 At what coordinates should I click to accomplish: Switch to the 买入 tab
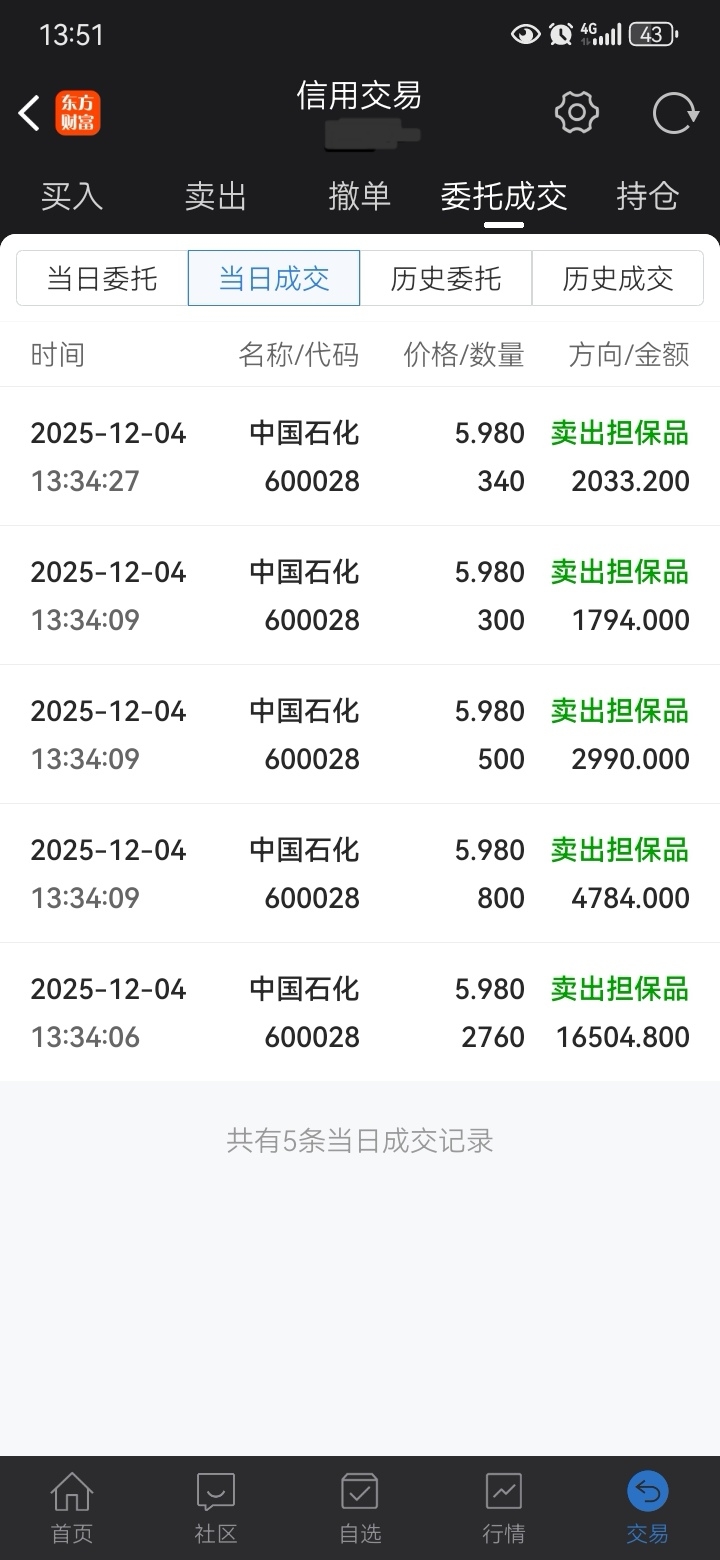72,196
